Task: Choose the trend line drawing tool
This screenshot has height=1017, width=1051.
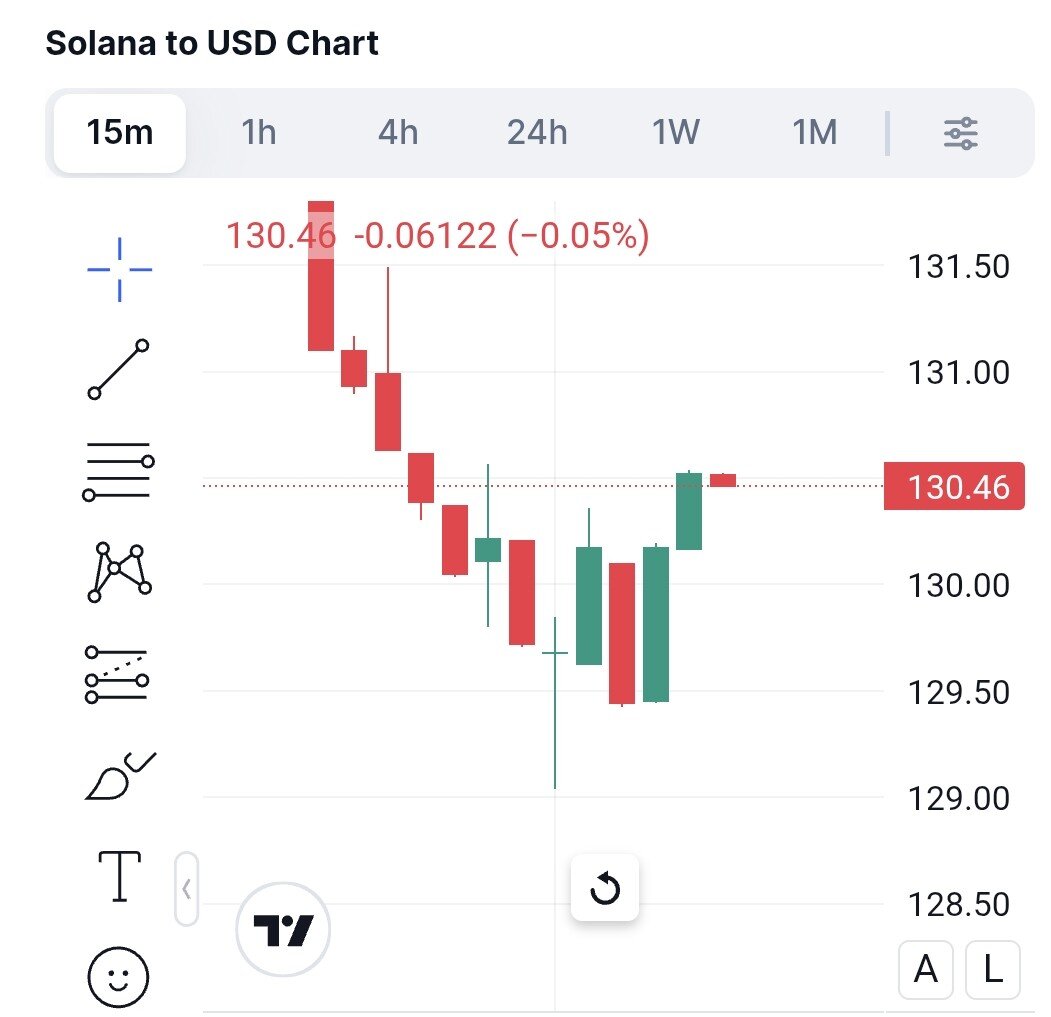Action: pos(119,369)
